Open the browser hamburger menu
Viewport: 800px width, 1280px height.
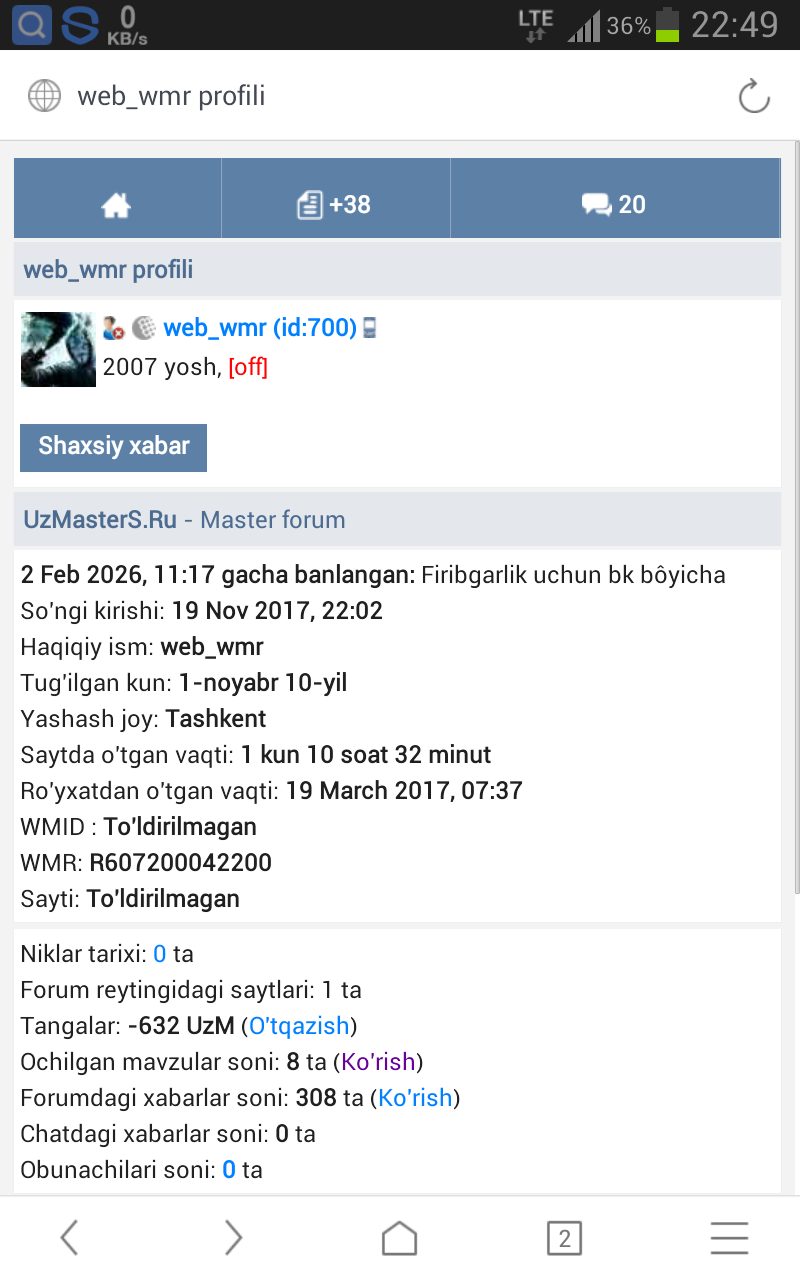[x=729, y=1238]
